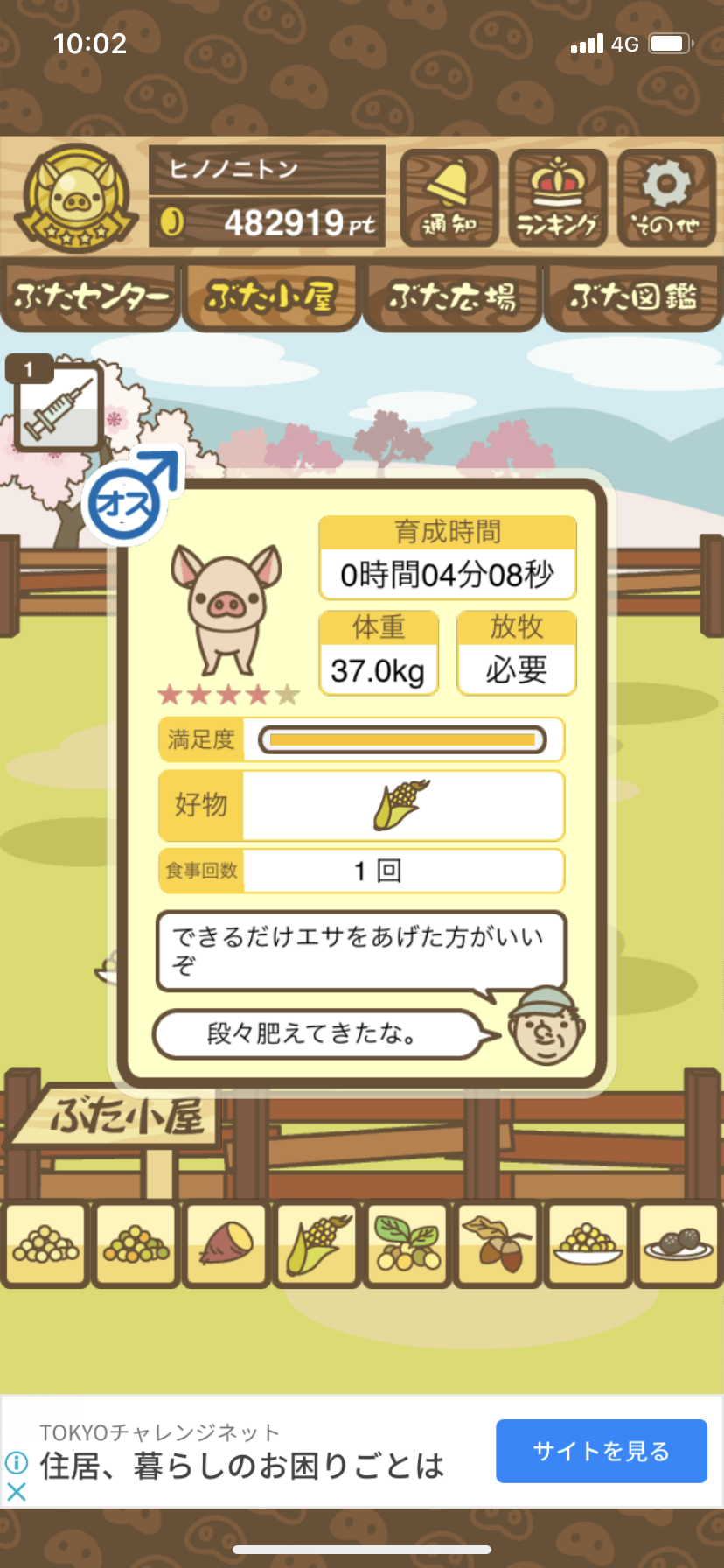Switch to the ぶた図鑑 tab
724x1568 pixels.
pos(633,297)
